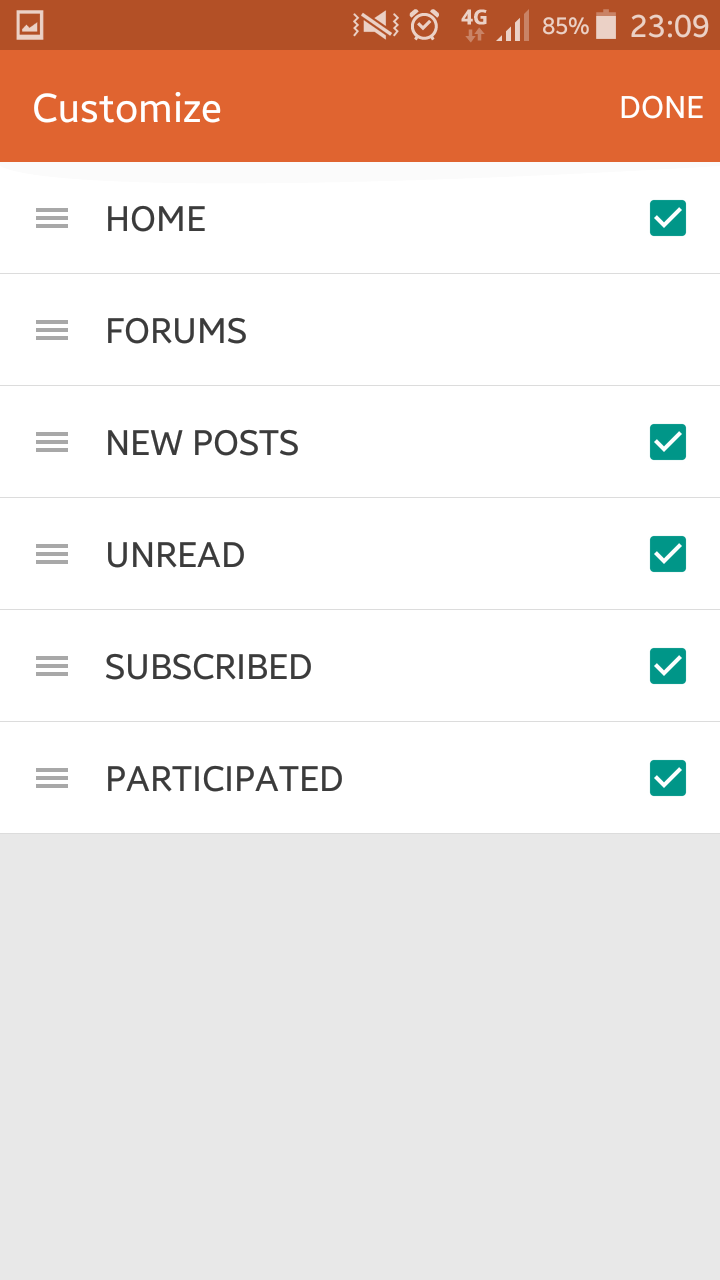This screenshot has height=1280, width=720.
Task: Toggle the UNREAD checkbox off
Action: [667, 554]
